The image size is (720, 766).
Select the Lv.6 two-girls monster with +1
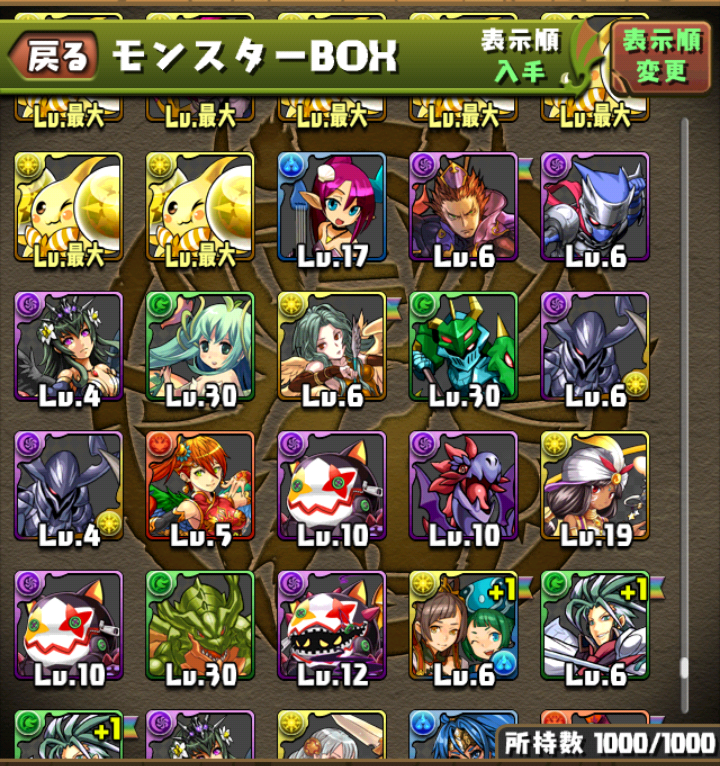[463, 626]
